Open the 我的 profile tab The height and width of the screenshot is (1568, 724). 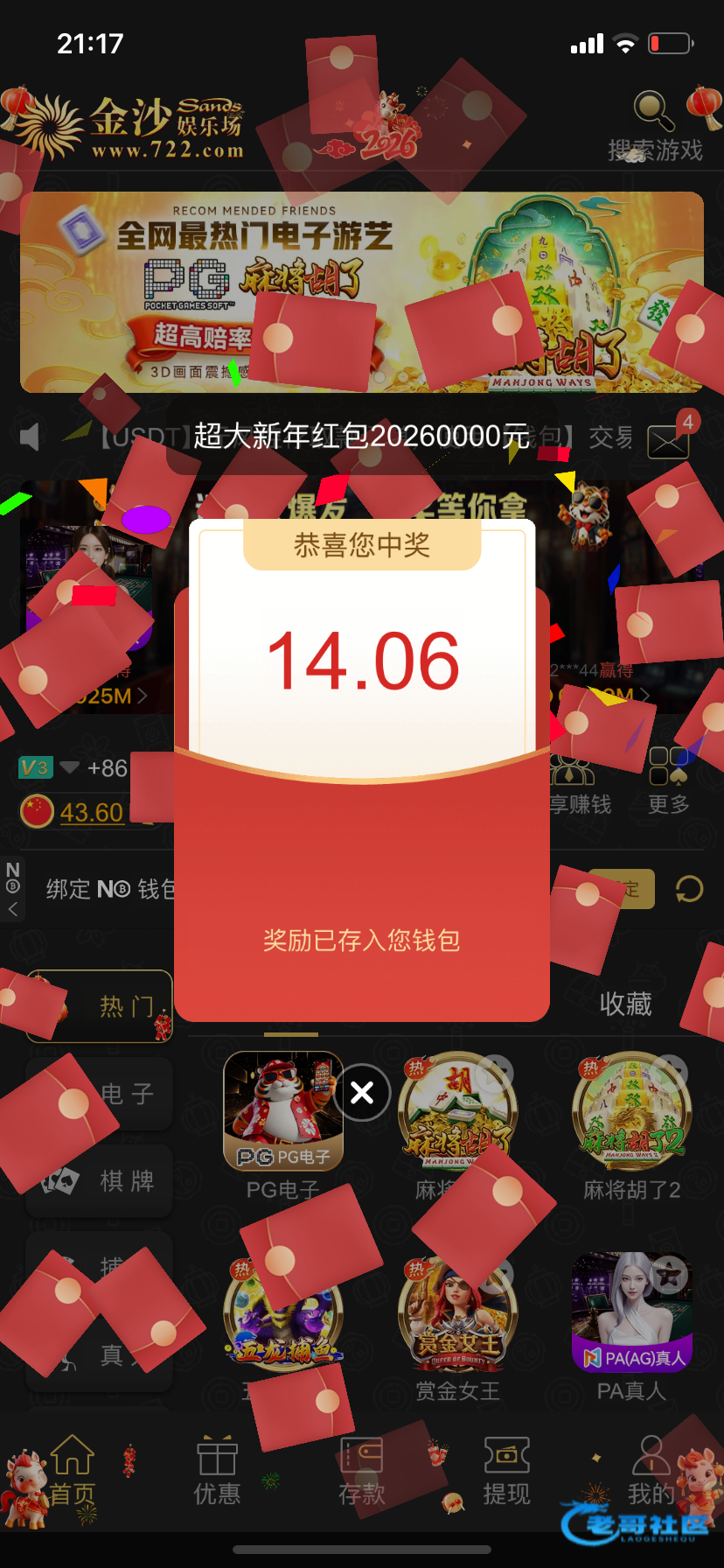click(651, 1471)
